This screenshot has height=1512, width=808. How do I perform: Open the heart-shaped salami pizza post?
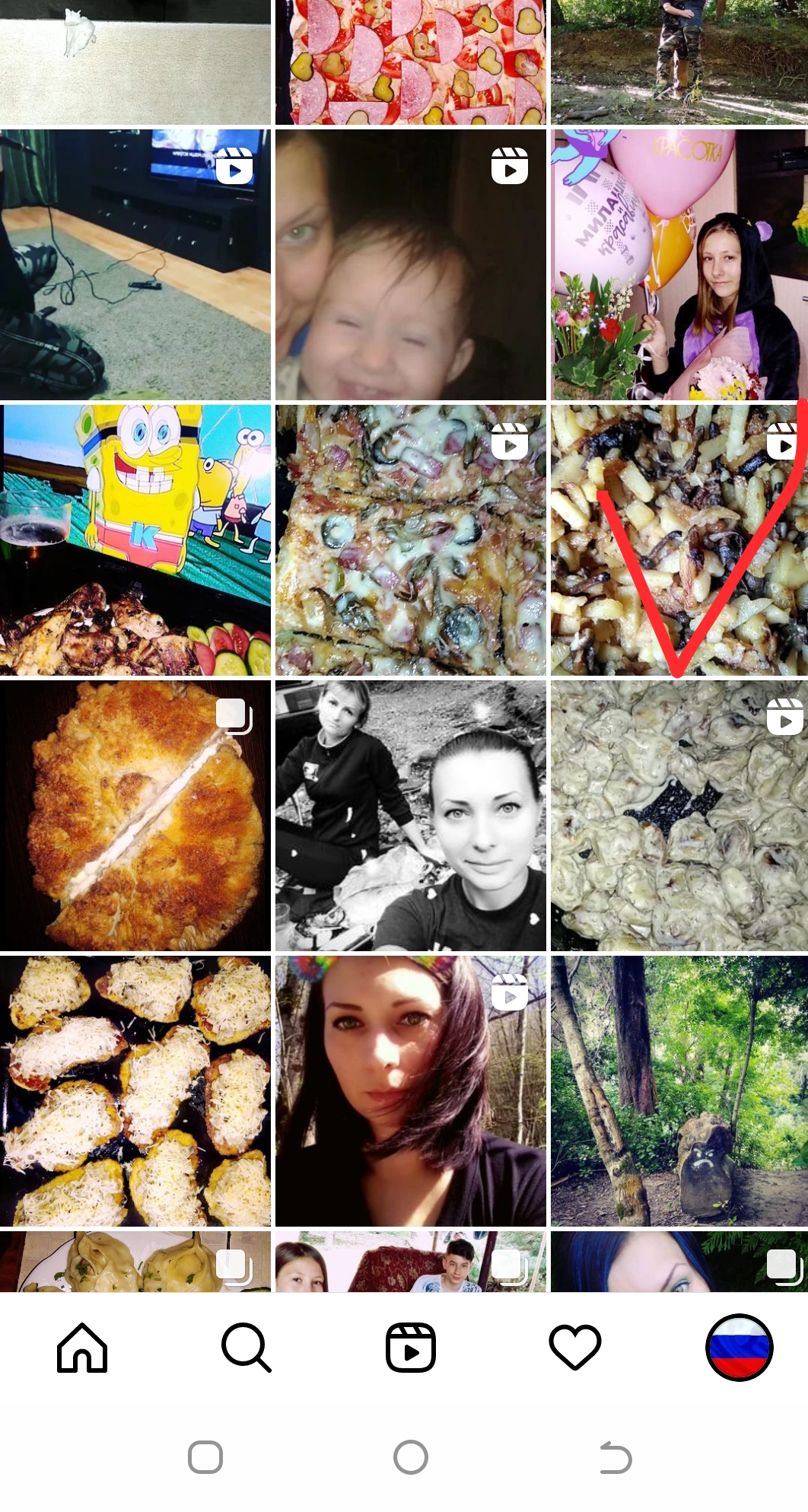tap(411, 62)
